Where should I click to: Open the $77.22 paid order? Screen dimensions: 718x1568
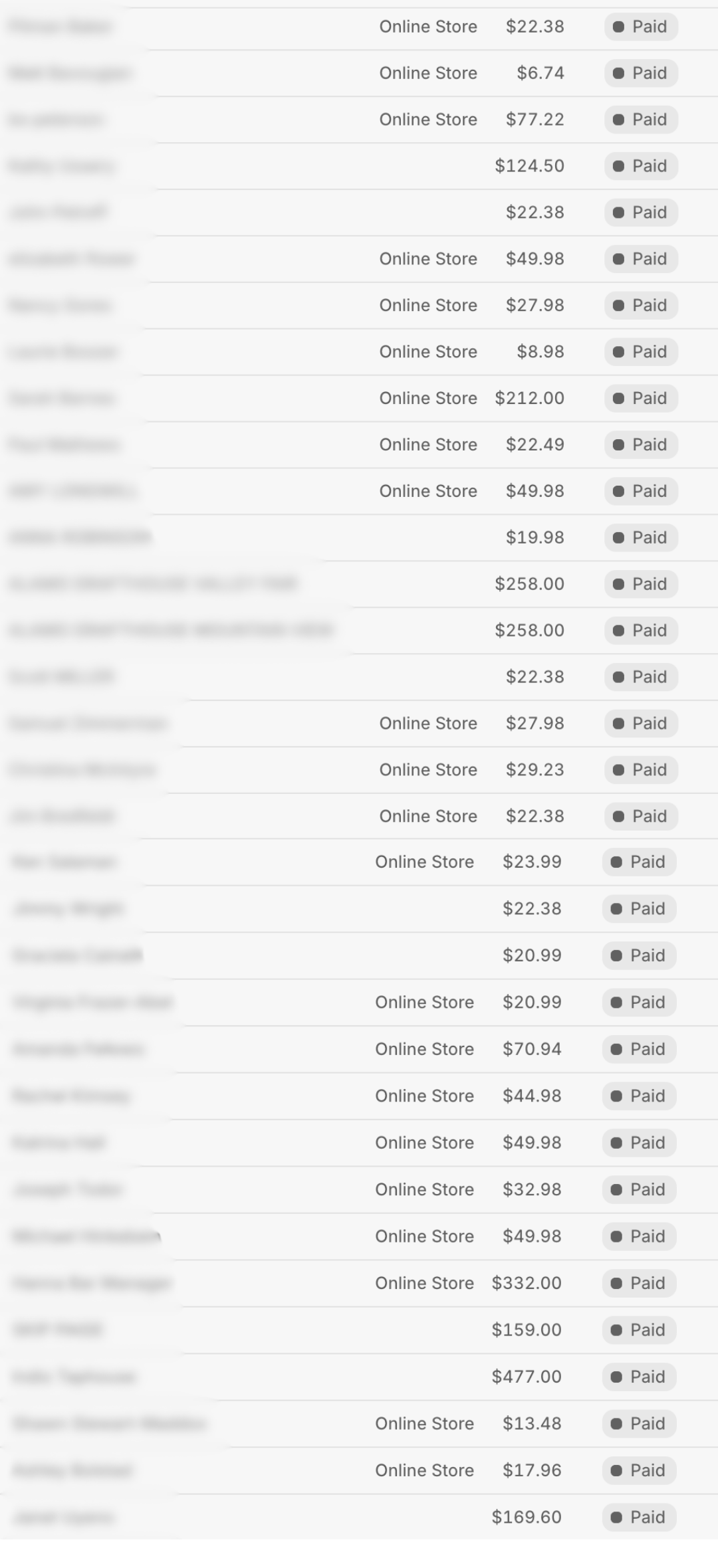[x=359, y=120]
